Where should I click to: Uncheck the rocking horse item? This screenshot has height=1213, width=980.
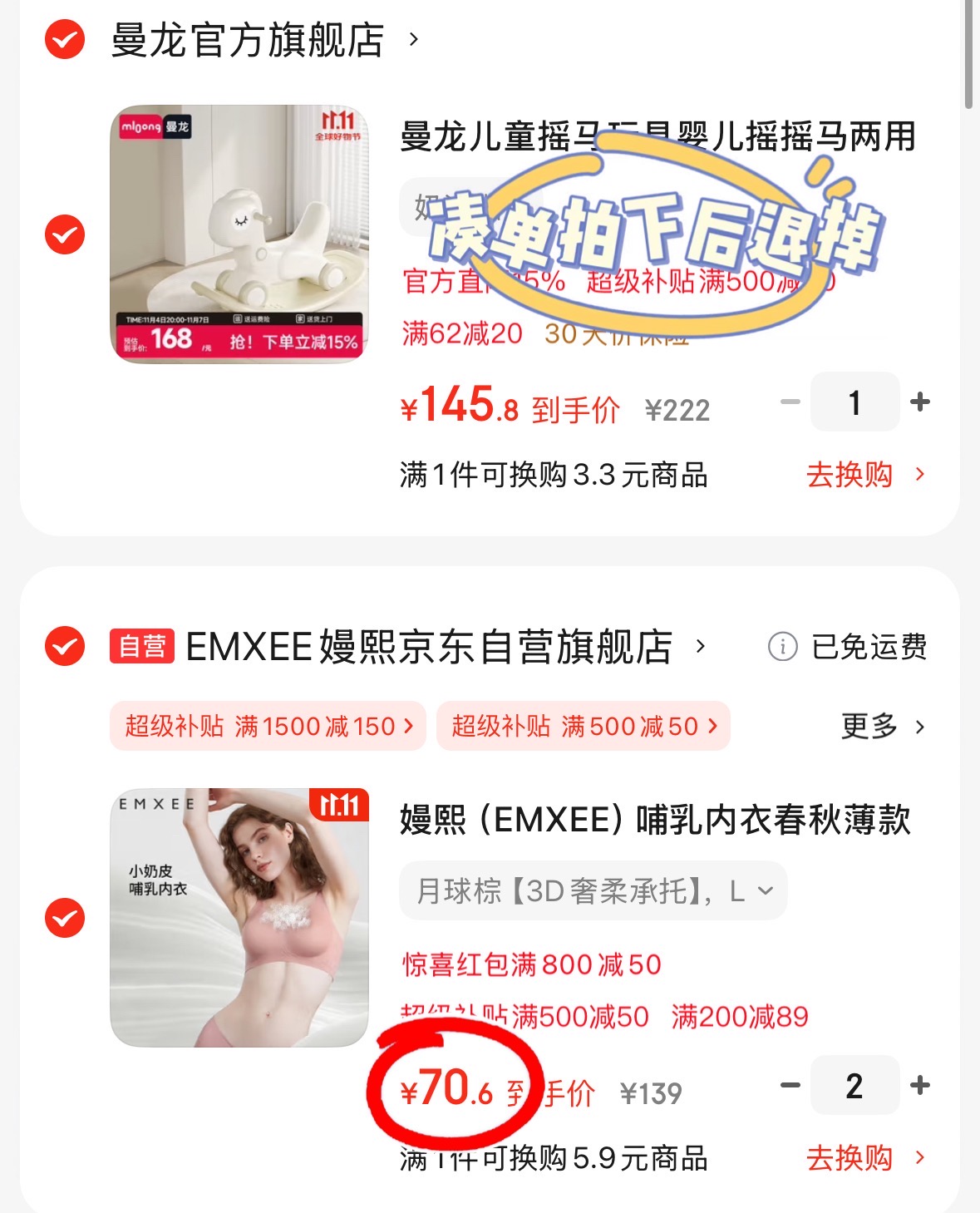[63, 233]
